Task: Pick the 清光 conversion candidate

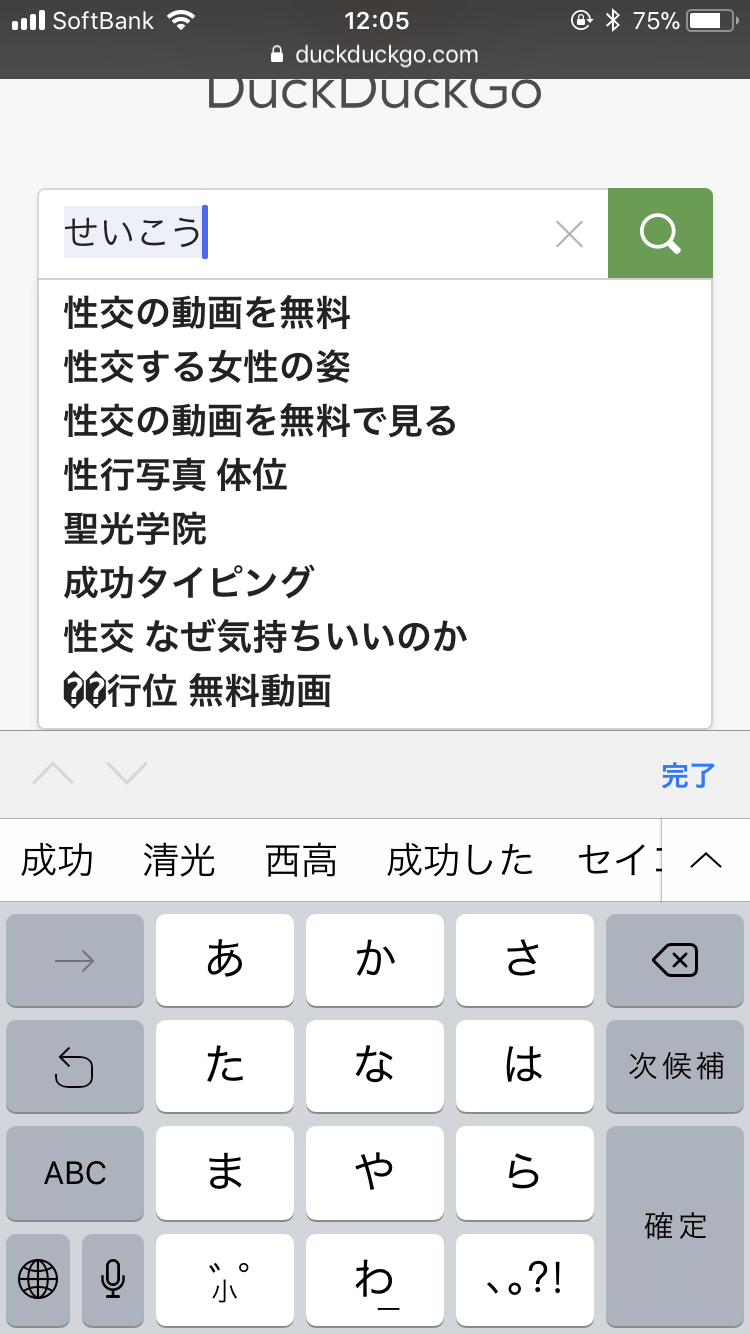Action: (179, 860)
